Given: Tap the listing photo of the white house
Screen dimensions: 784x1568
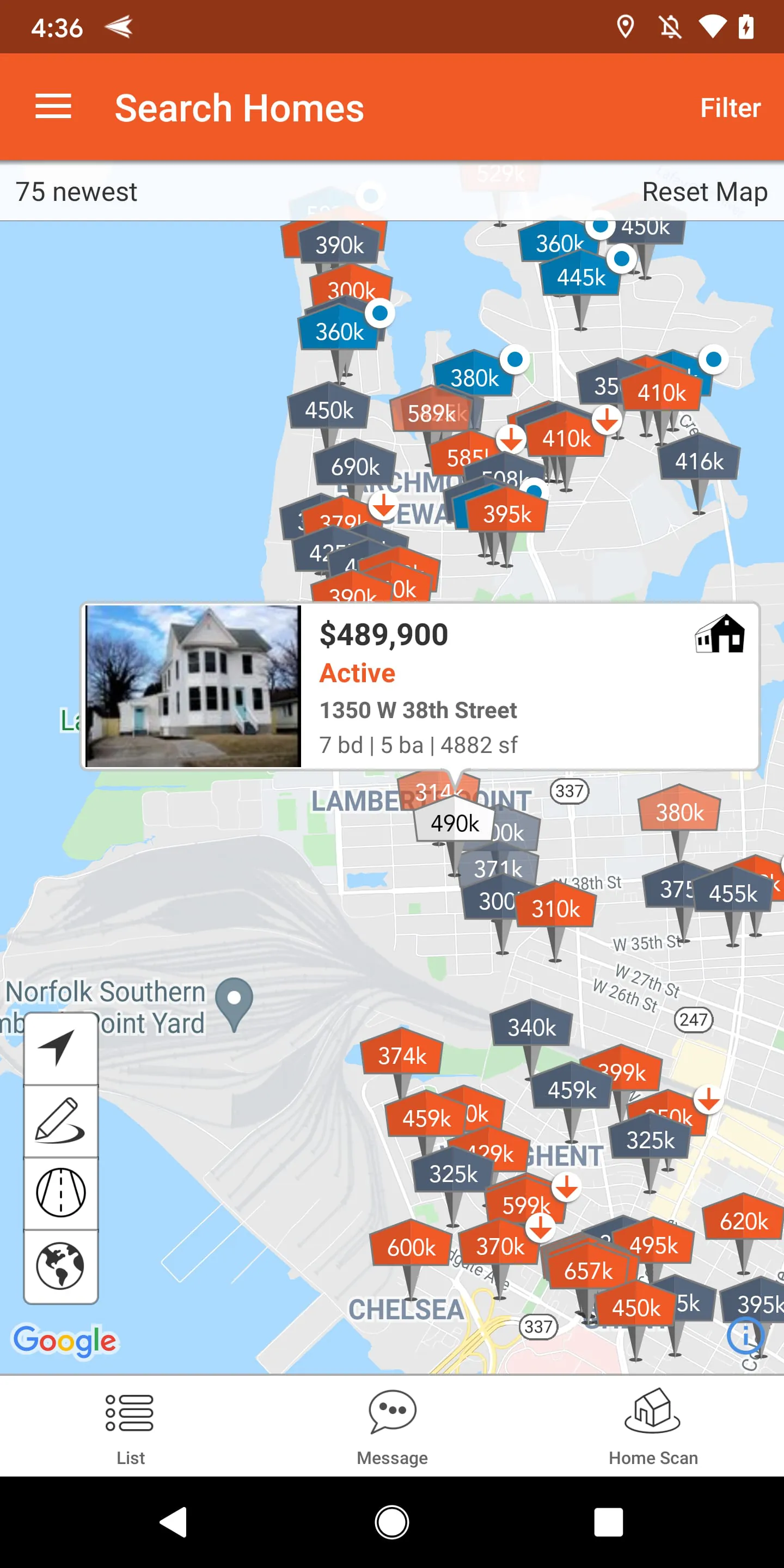Looking at the screenshot, I should [194, 685].
